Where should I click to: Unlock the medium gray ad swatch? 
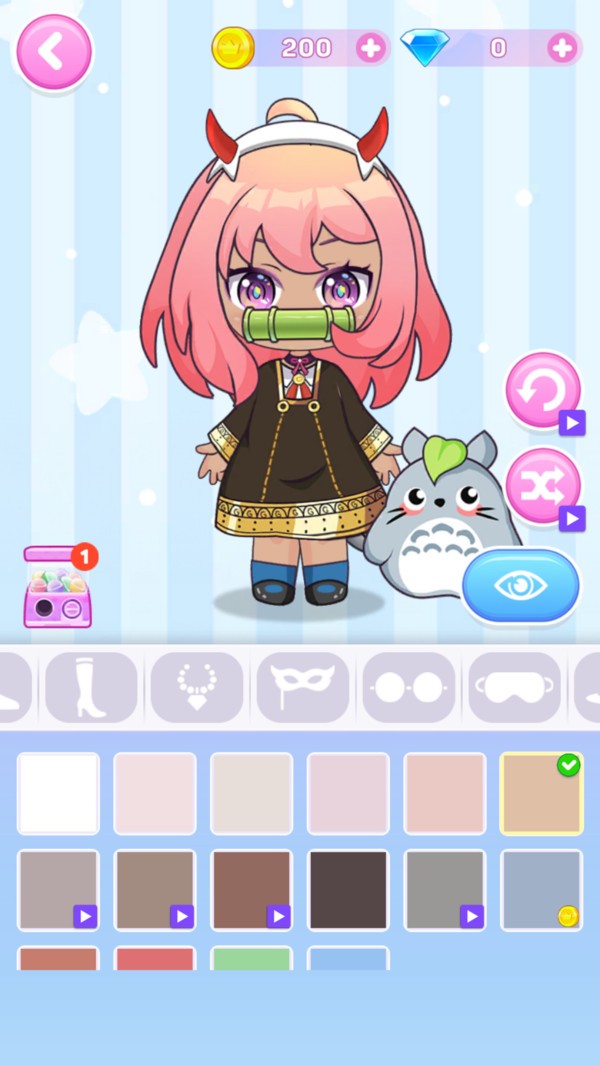tap(445, 890)
